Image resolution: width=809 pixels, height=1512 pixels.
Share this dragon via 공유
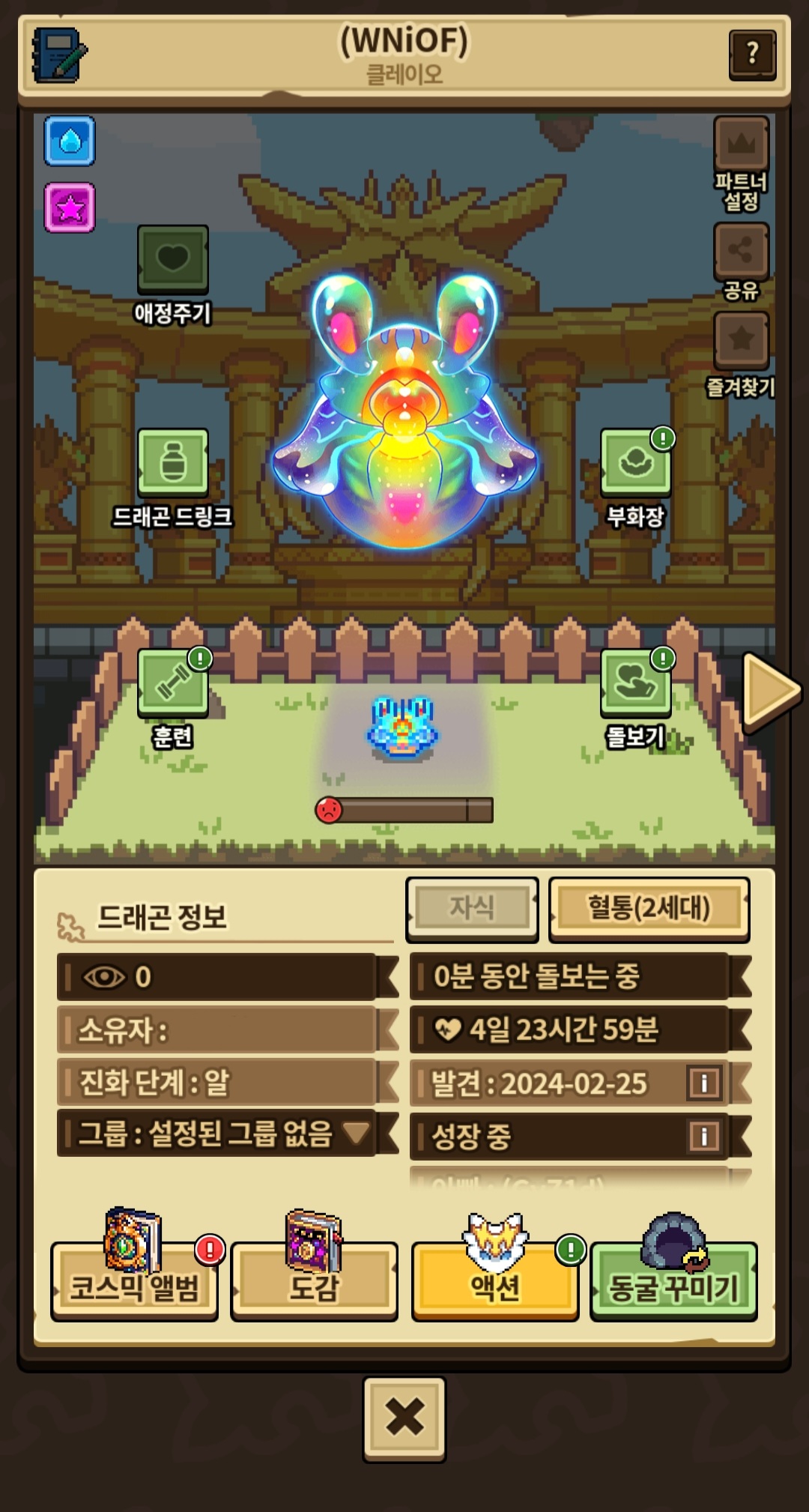tap(741, 251)
